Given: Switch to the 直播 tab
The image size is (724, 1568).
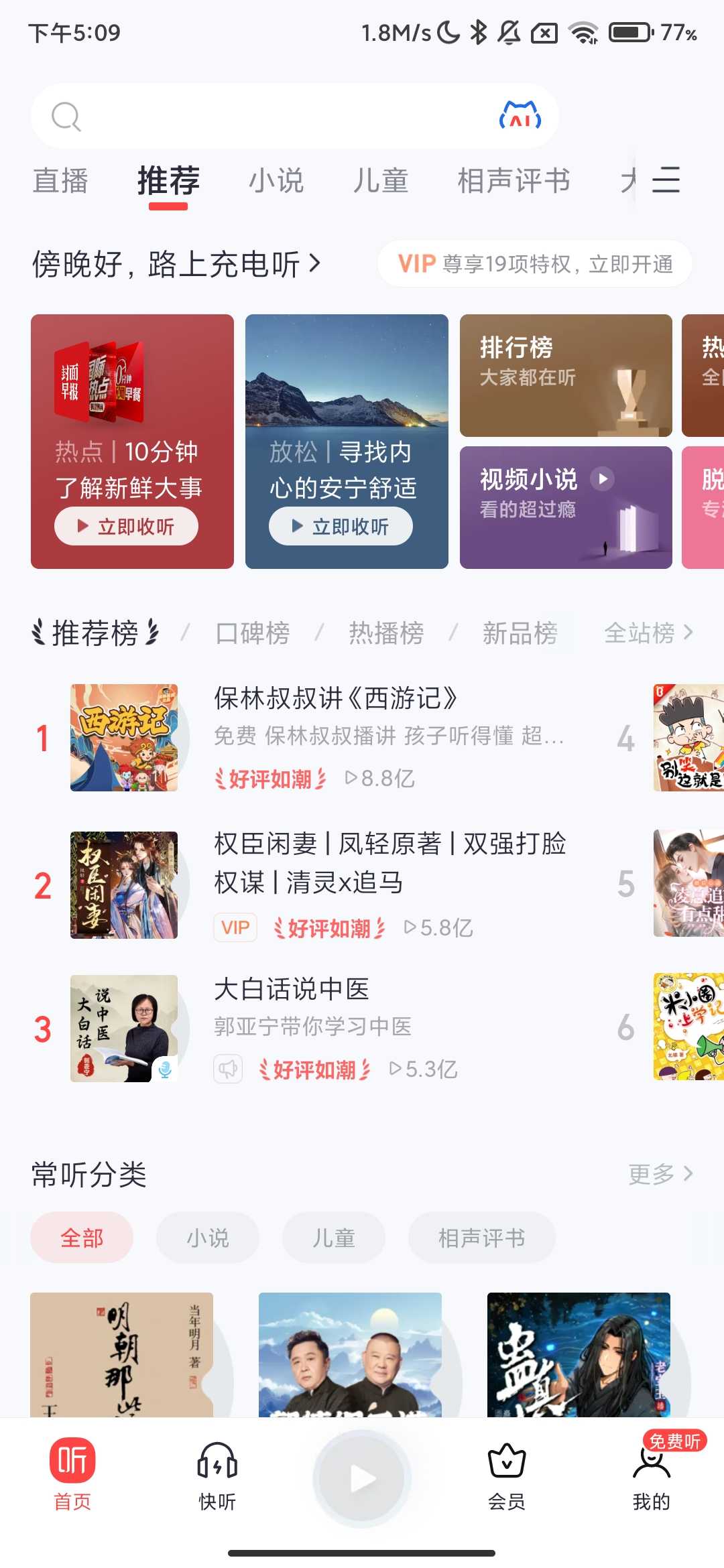Looking at the screenshot, I should [60, 181].
